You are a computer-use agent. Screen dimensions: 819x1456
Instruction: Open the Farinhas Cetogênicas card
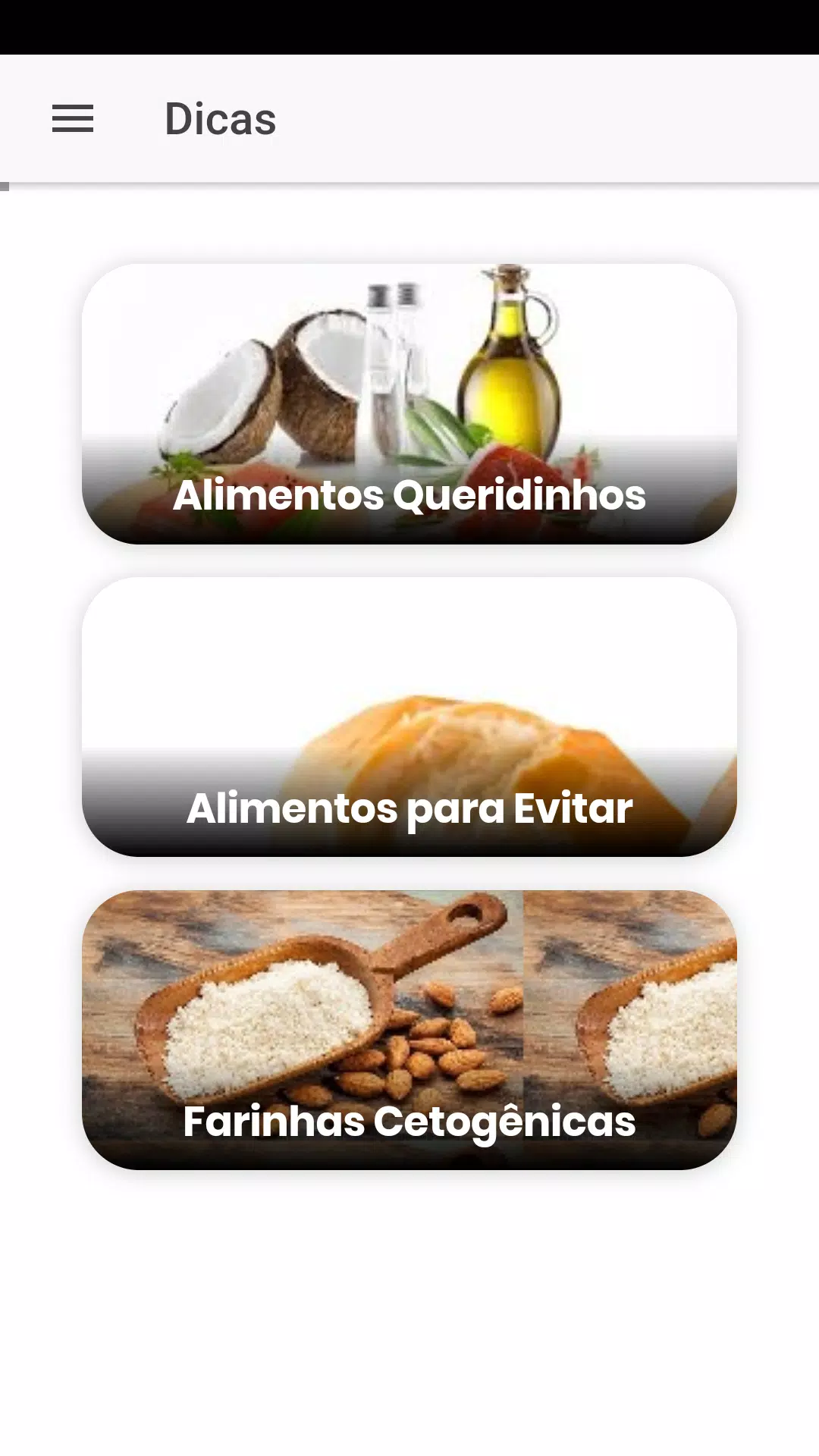(409, 1030)
